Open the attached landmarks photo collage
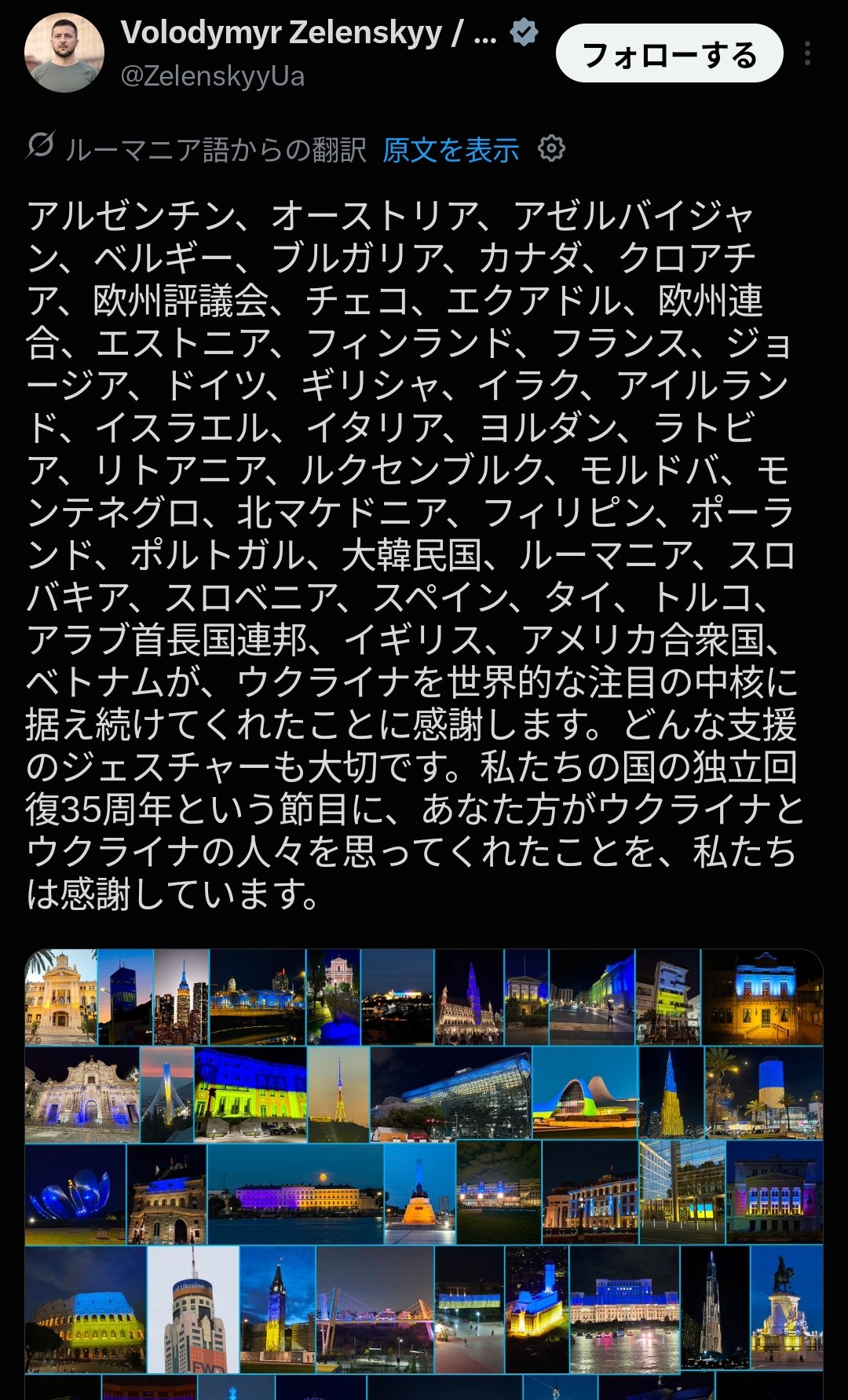Screen dimensions: 848x1400 tap(424, 1174)
